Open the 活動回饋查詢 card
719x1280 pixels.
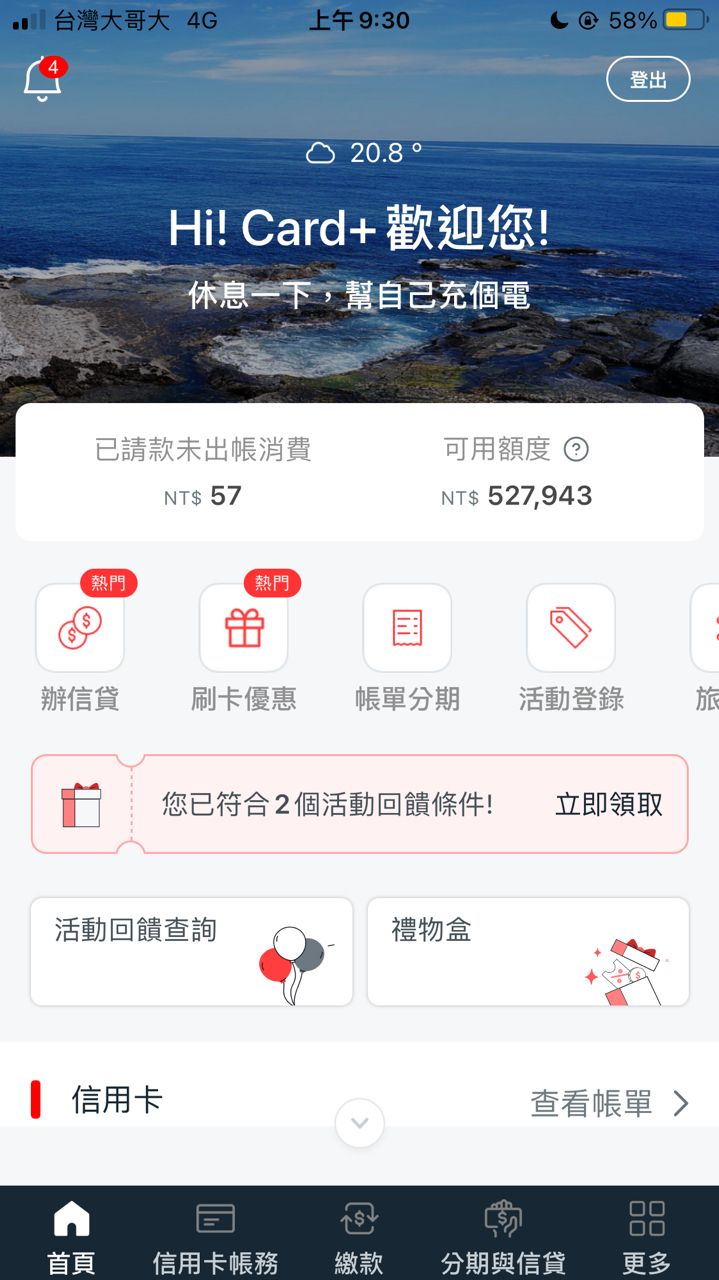191,951
